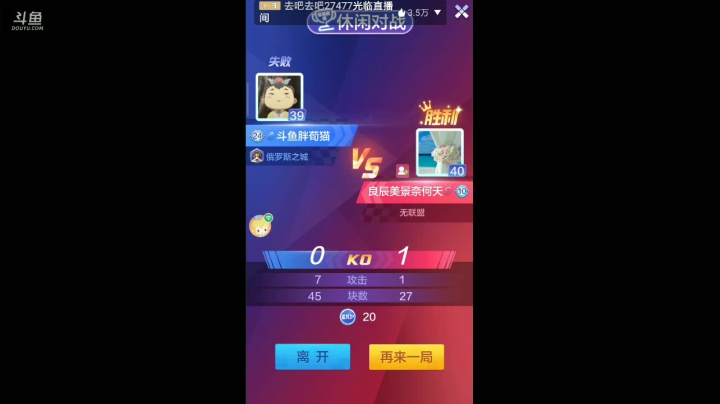View winner 良辰美景奈何天 avatar profile
This screenshot has width=720, height=404.
point(439,152)
